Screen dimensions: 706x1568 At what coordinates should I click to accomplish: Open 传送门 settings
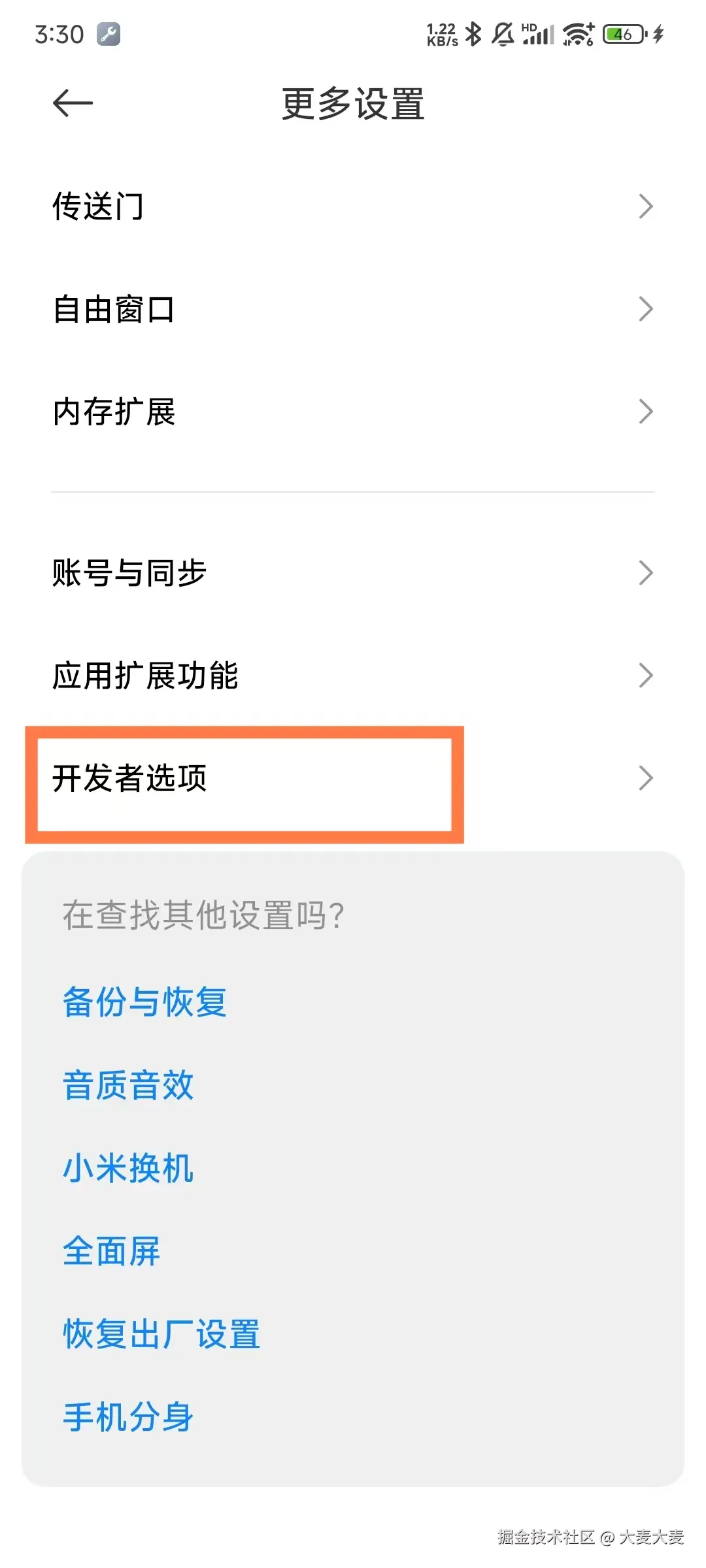[x=353, y=206]
